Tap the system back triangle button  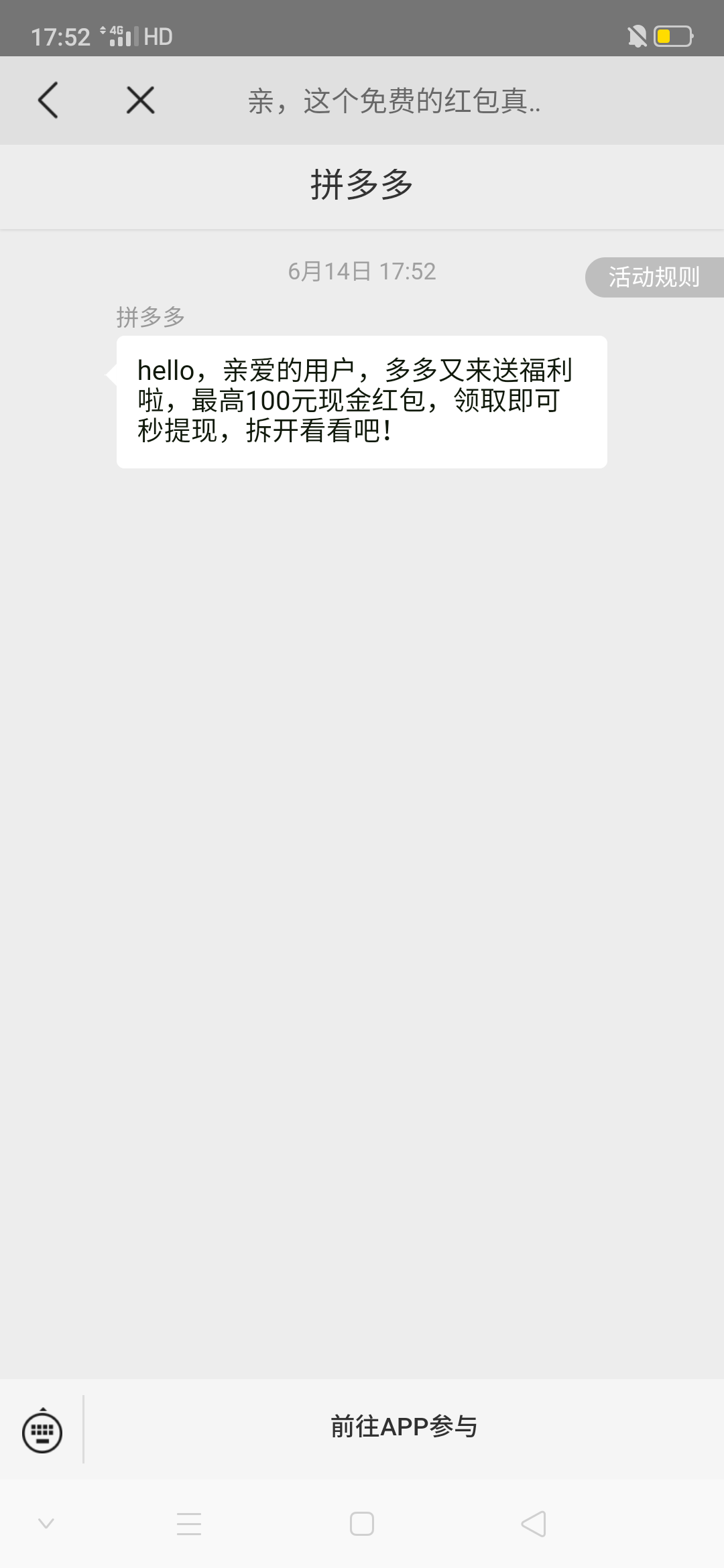(534, 1524)
